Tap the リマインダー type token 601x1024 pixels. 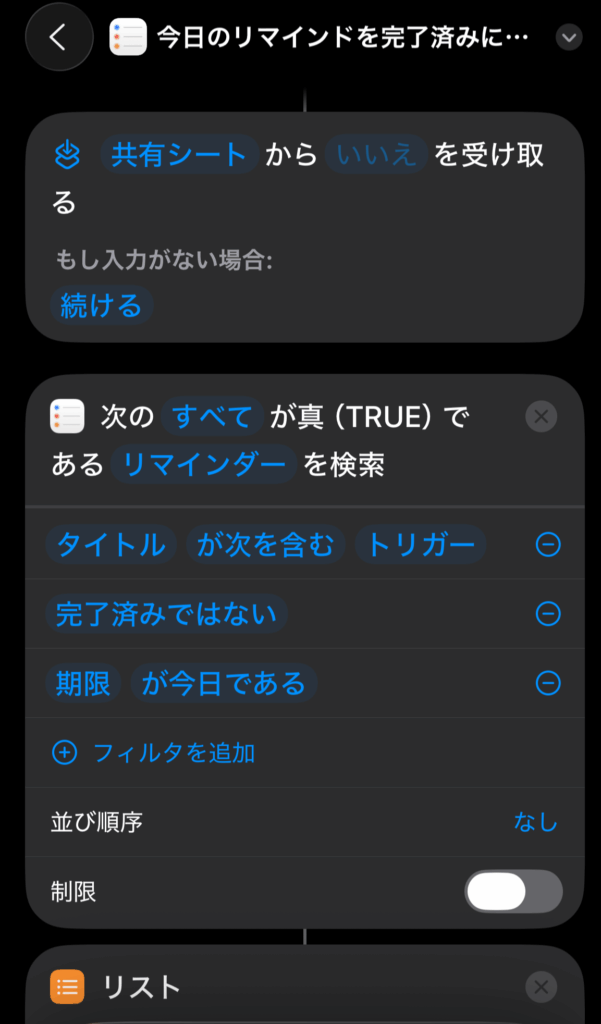click(203, 465)
